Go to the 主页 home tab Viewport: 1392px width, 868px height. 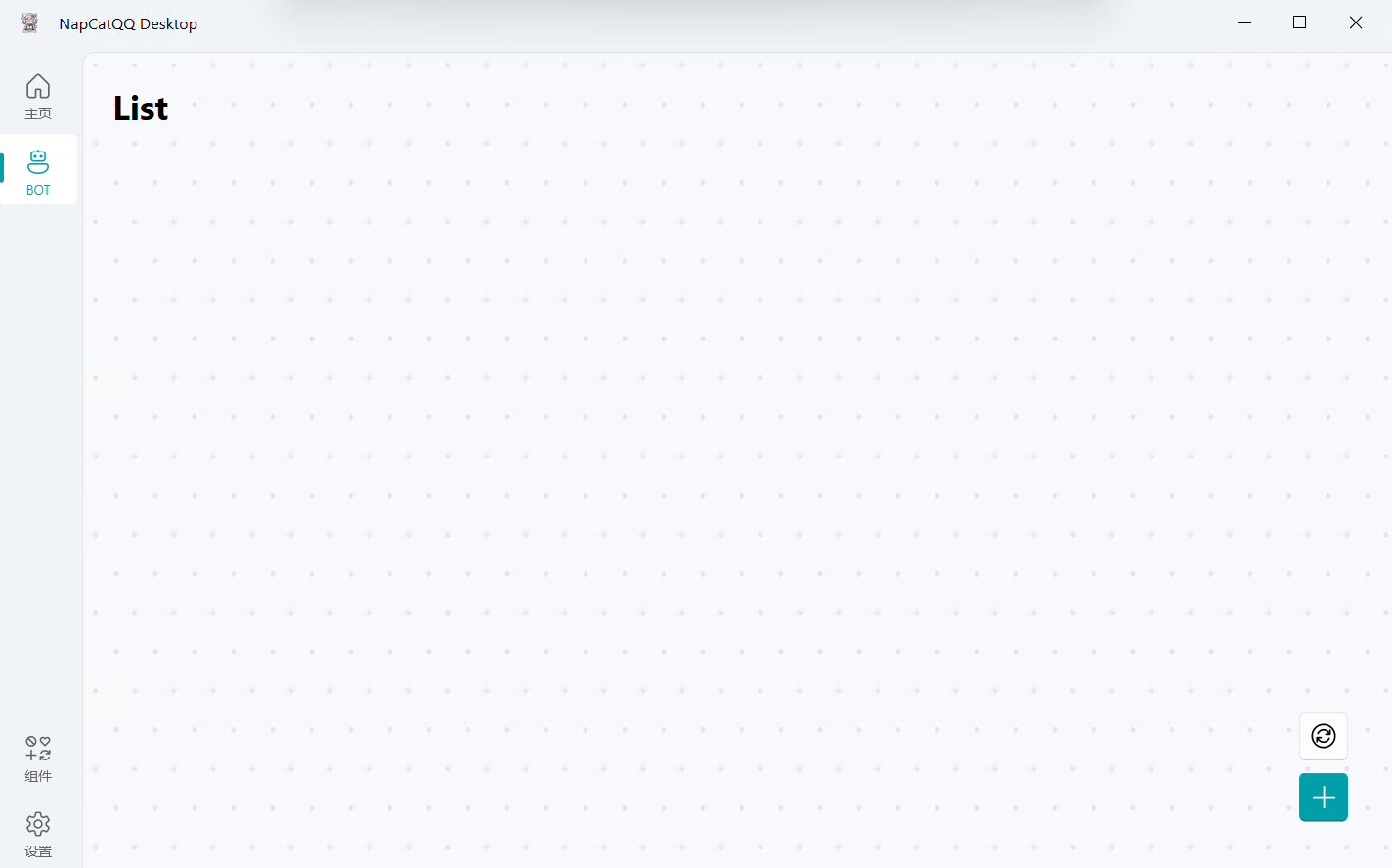pyautogui.click(x=38, y=97)
